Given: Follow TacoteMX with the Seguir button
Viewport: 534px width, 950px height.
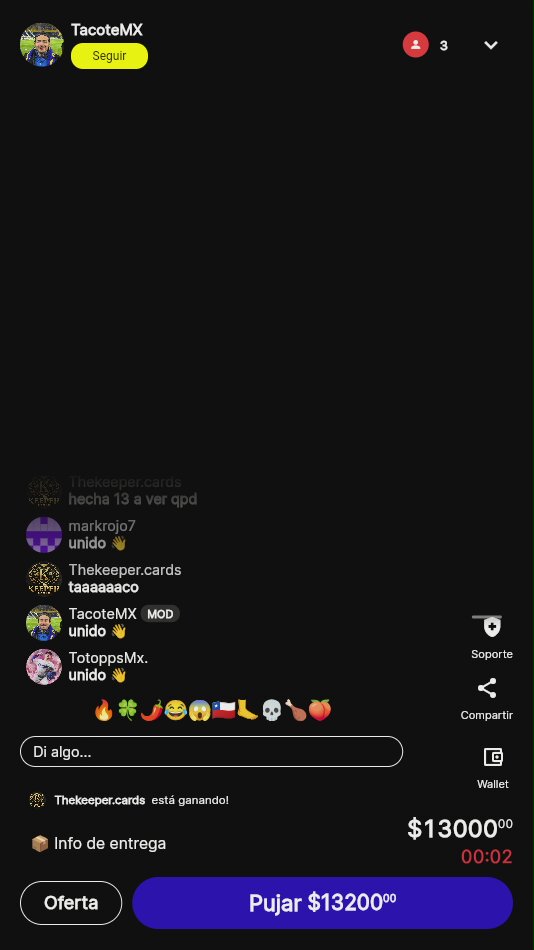Looking at the screenshot, I should coord(109,56).
